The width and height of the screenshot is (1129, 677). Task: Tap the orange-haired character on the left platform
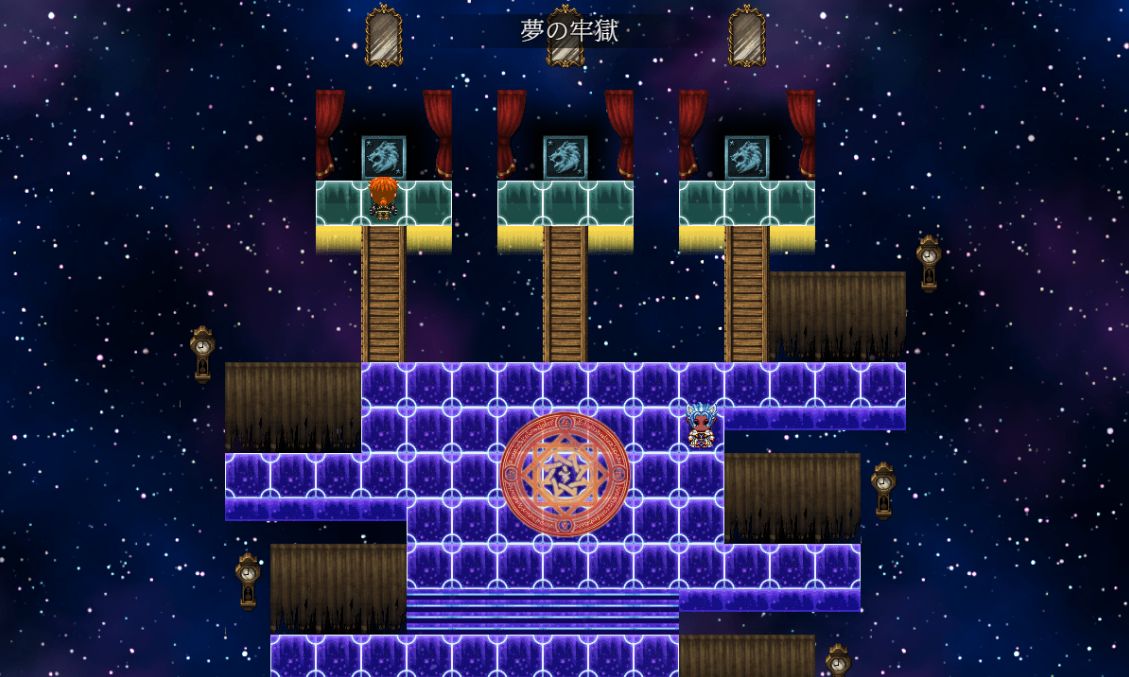383,197
